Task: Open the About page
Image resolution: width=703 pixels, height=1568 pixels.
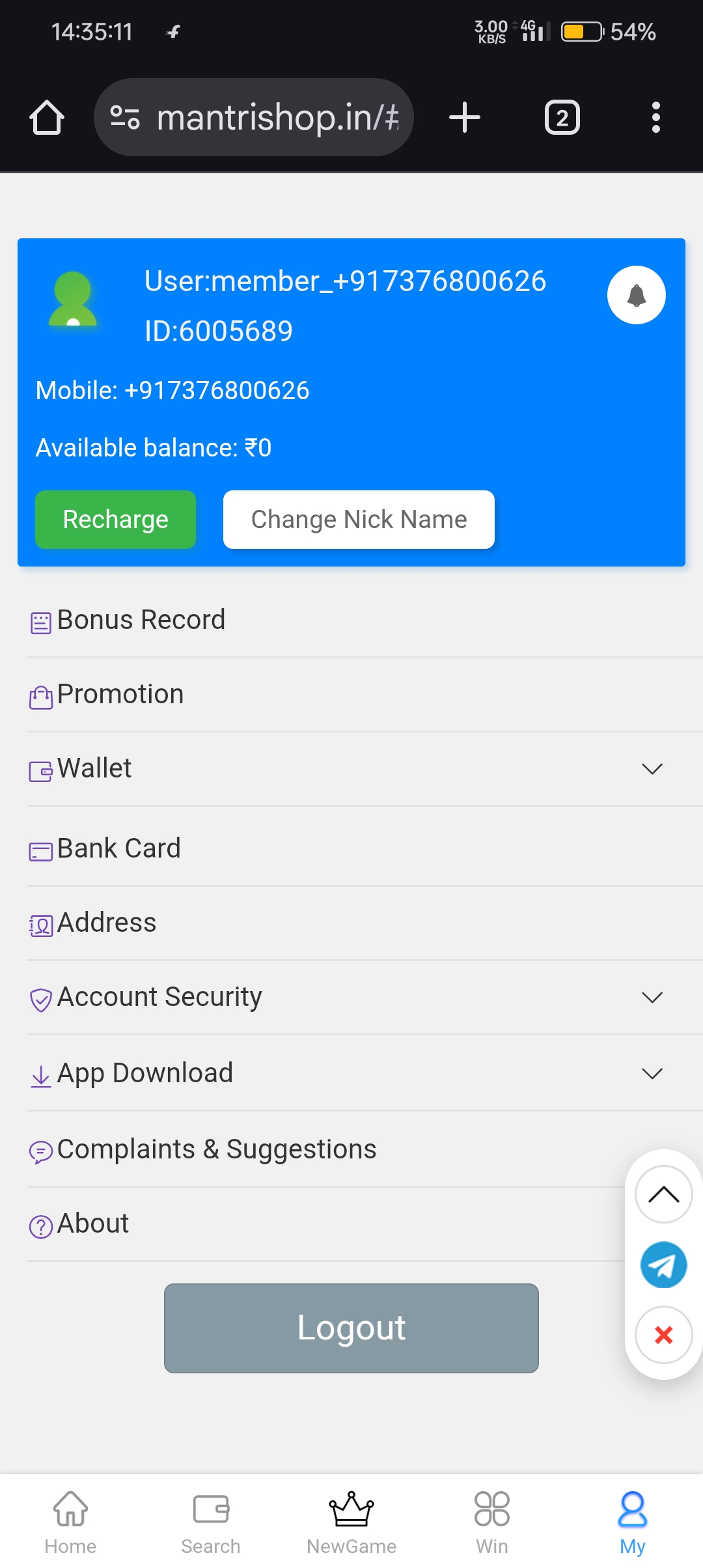Action: (93, 1224)
